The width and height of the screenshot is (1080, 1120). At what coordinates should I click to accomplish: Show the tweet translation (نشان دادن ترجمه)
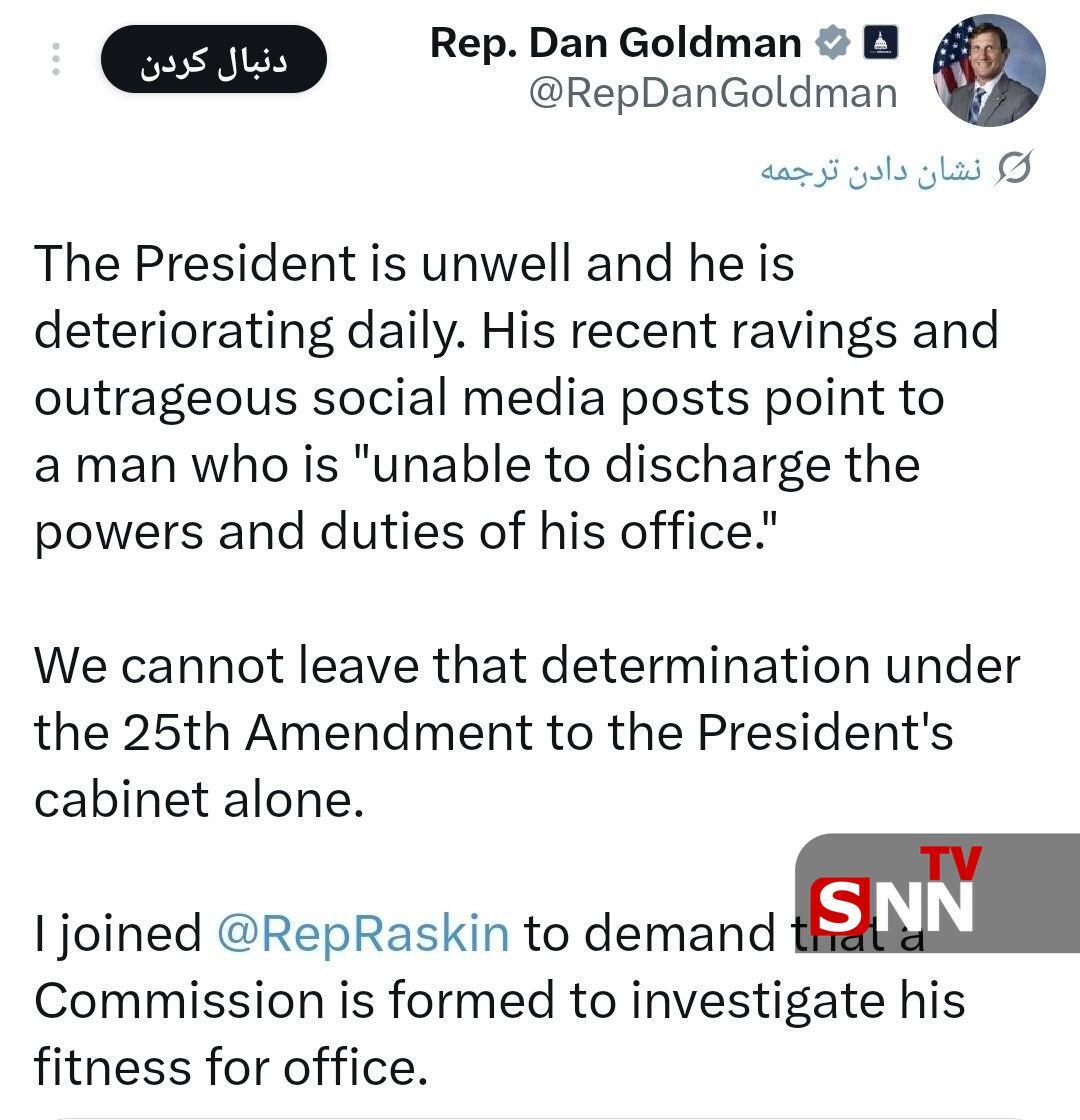coord(893,169)
